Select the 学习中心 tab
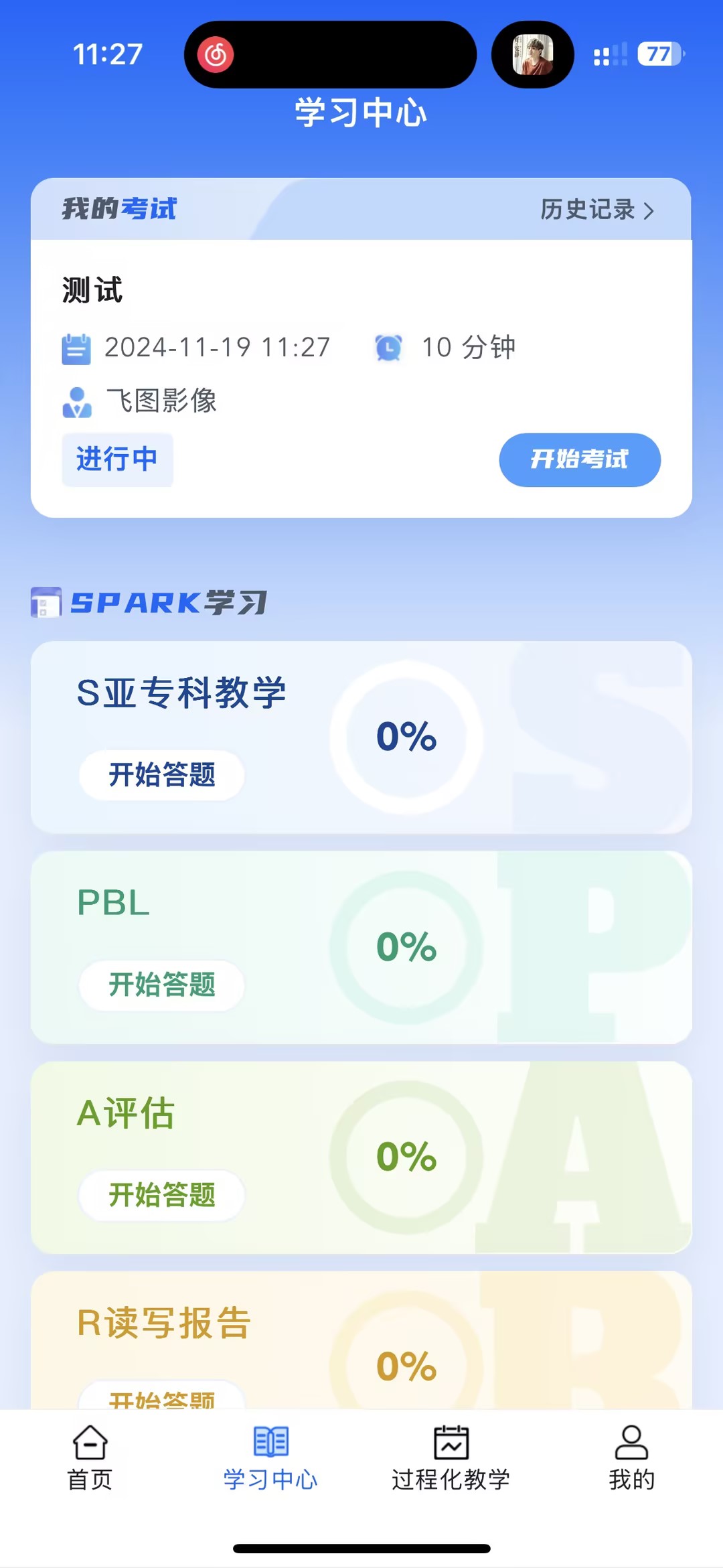This screenshot has height=1568, width=723. [x=270, y=1458]
